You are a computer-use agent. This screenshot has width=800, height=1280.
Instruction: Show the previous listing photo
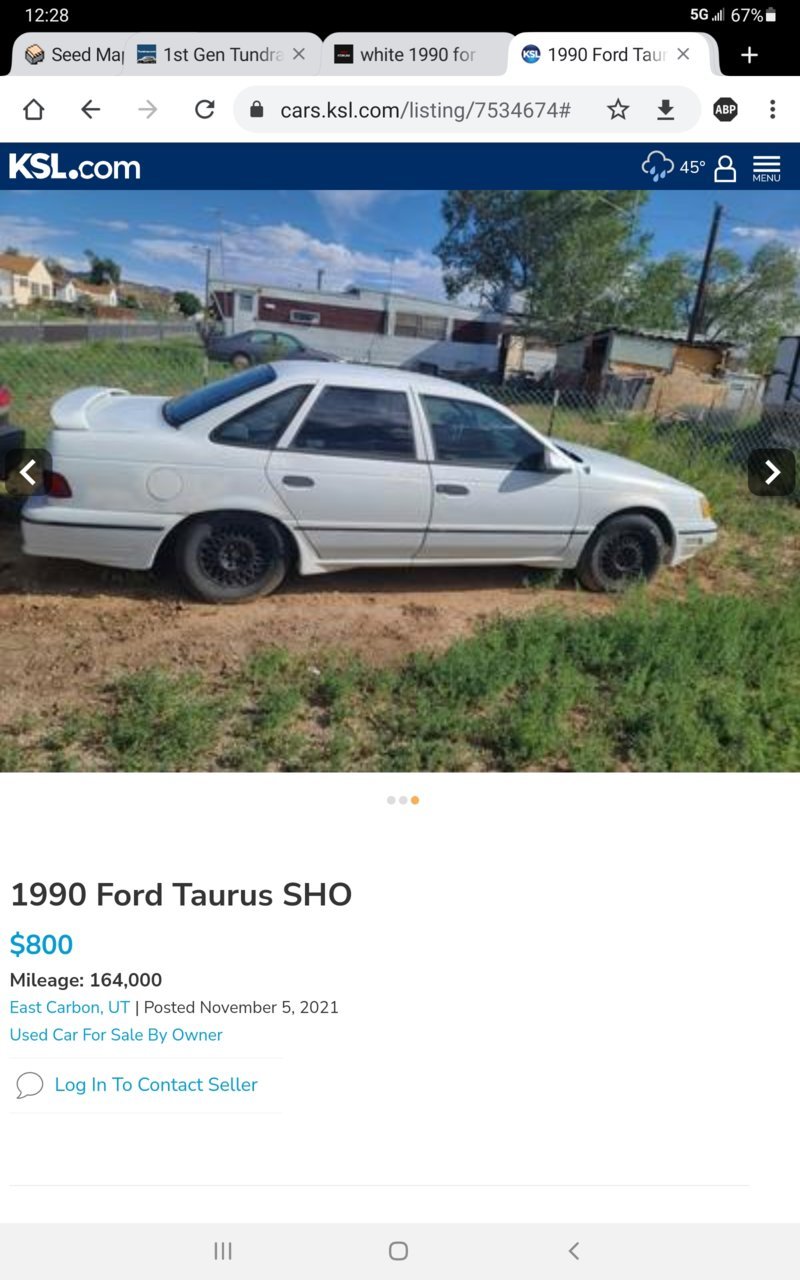click(28, 472)
